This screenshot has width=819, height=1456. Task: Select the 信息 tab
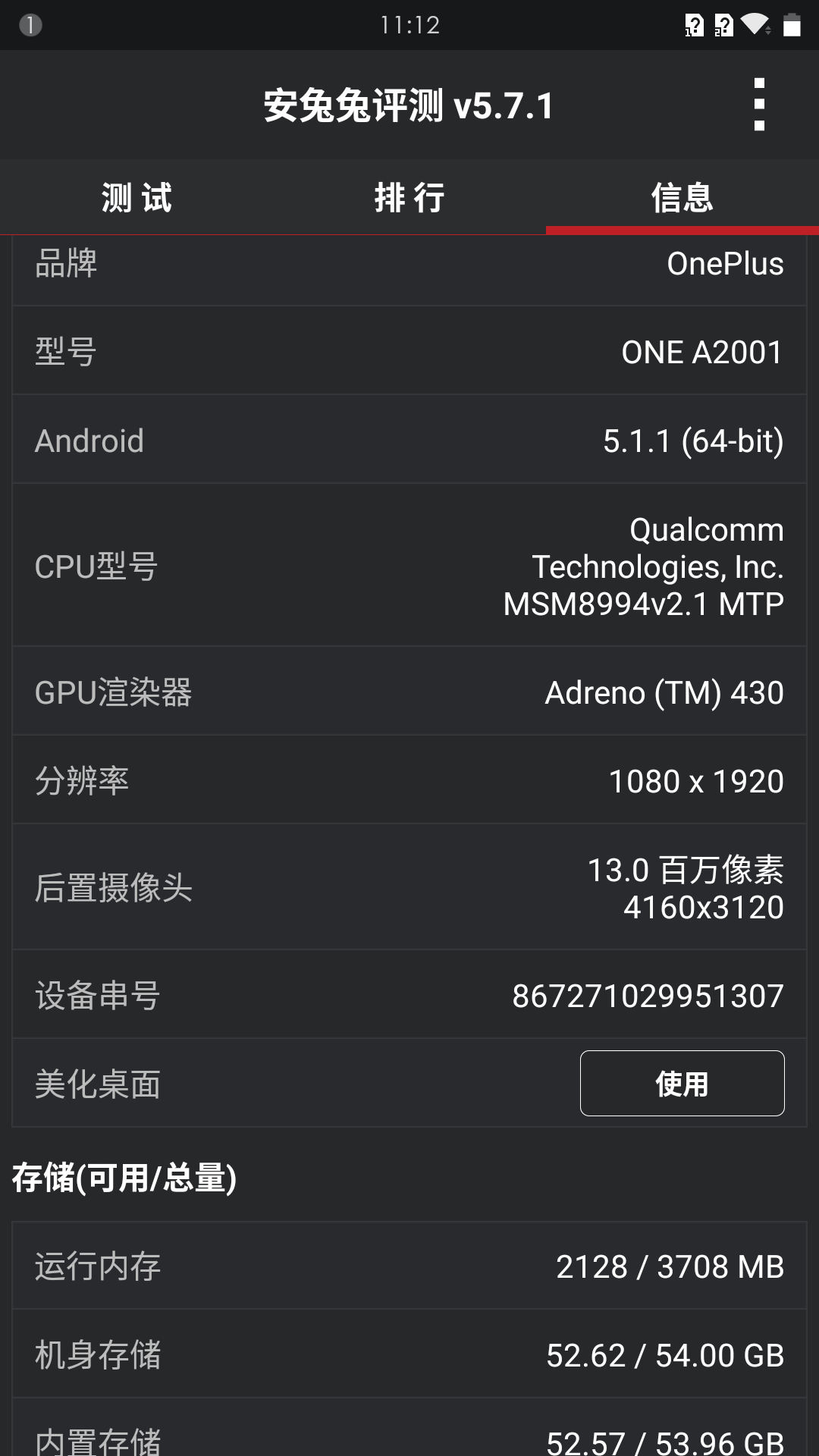[682, 197]
